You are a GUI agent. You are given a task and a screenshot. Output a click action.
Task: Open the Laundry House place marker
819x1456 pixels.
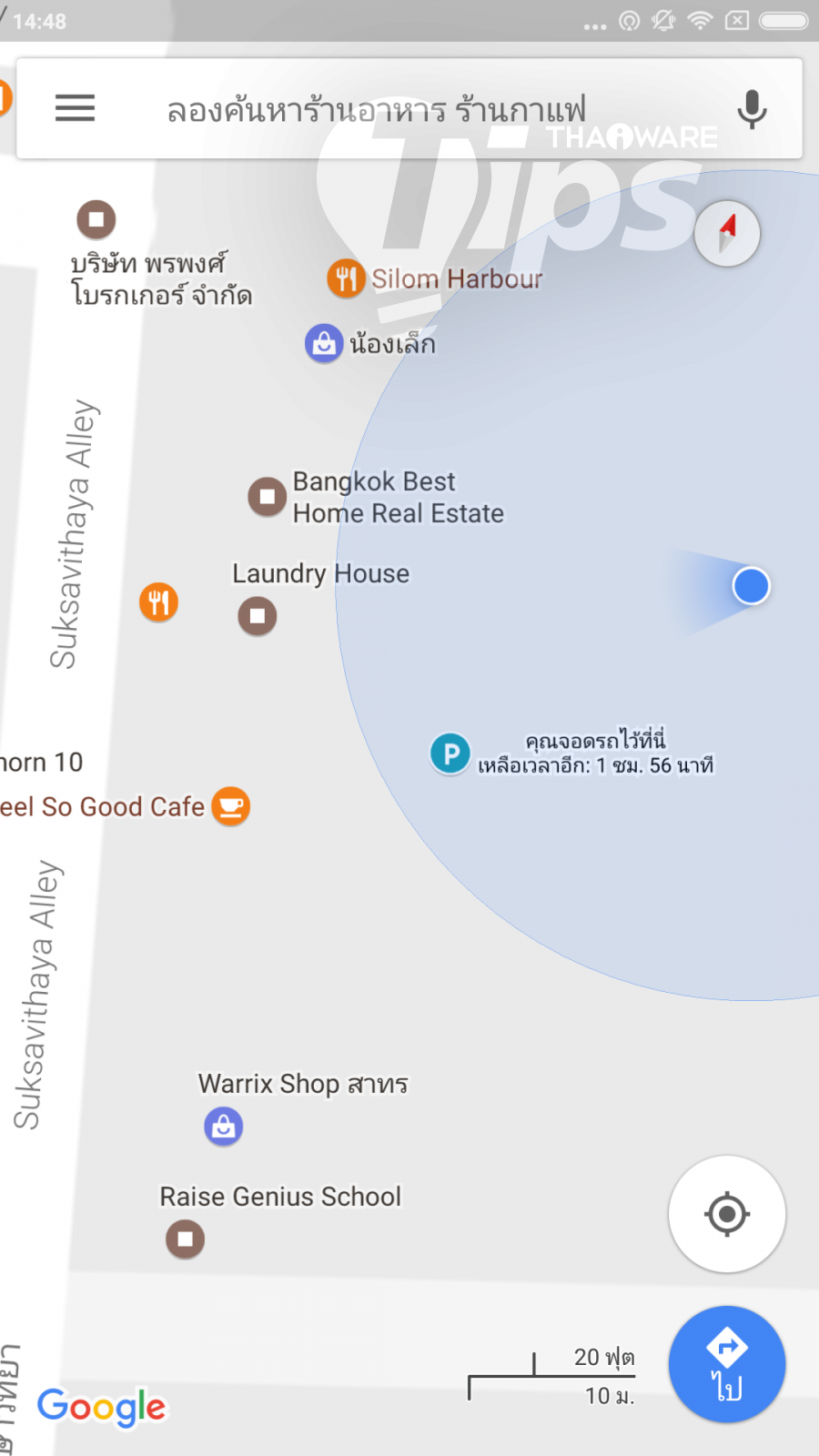(258, 616)
